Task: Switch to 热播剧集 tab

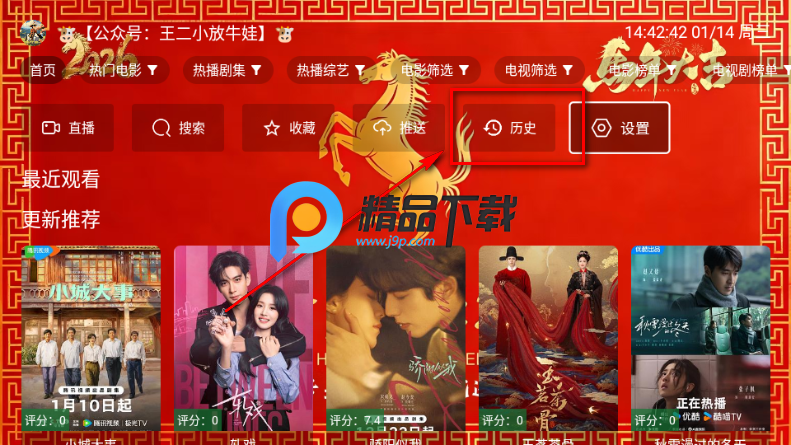Action: pyautogui.click(x=226, y=70)
